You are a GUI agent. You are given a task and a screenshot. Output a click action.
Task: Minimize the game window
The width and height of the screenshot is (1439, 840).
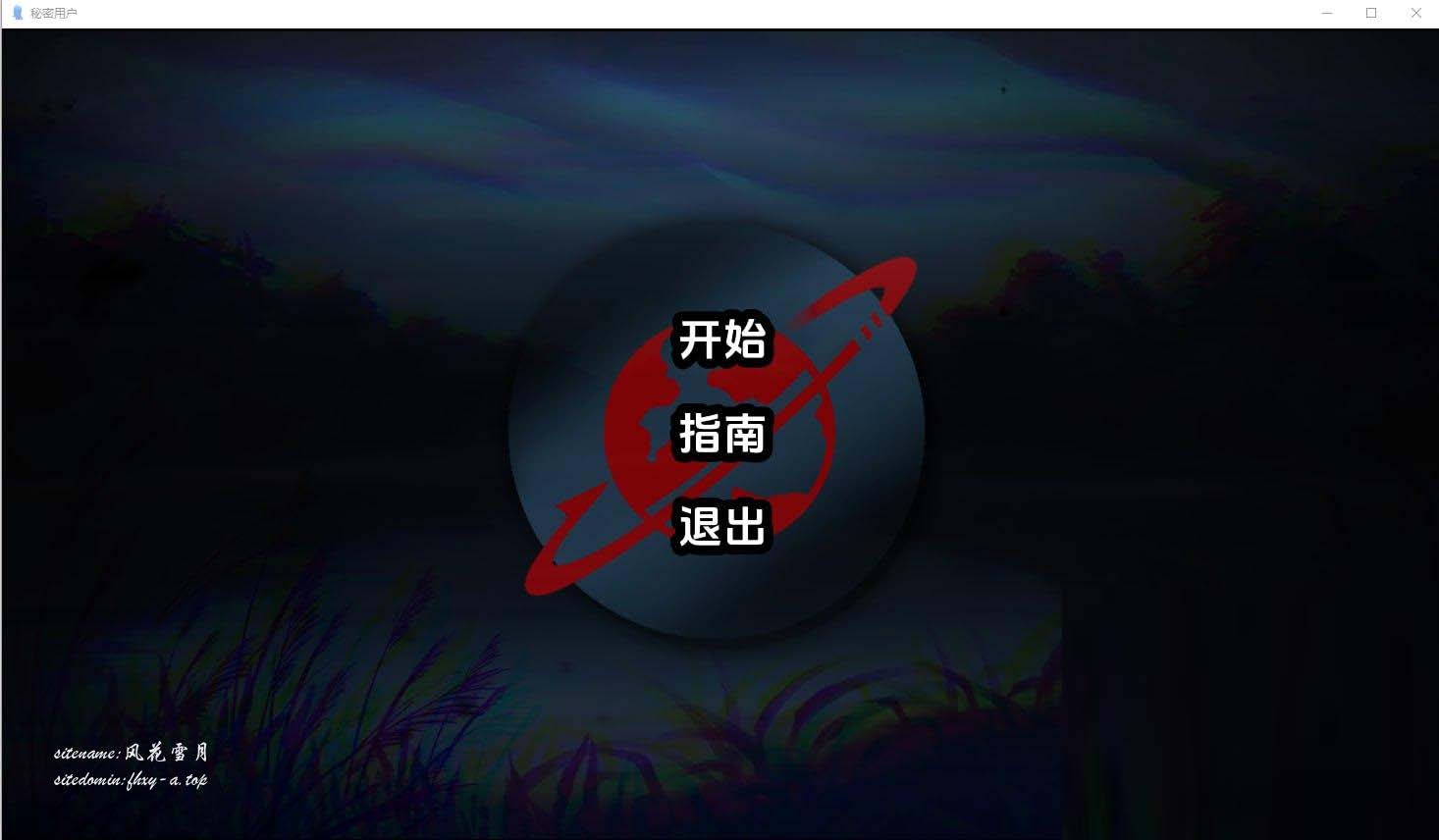pyautogui.click(x=1326, y=13)
